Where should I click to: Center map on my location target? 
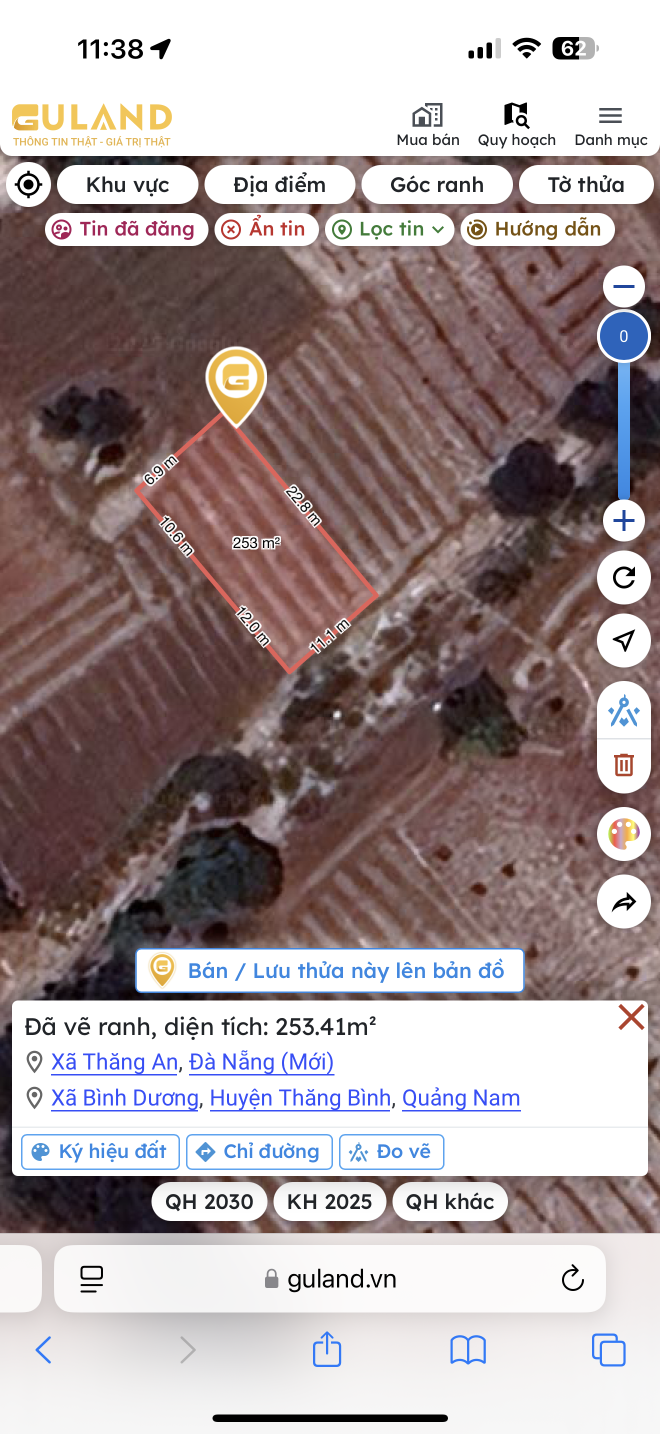click(x=28, y=185)
